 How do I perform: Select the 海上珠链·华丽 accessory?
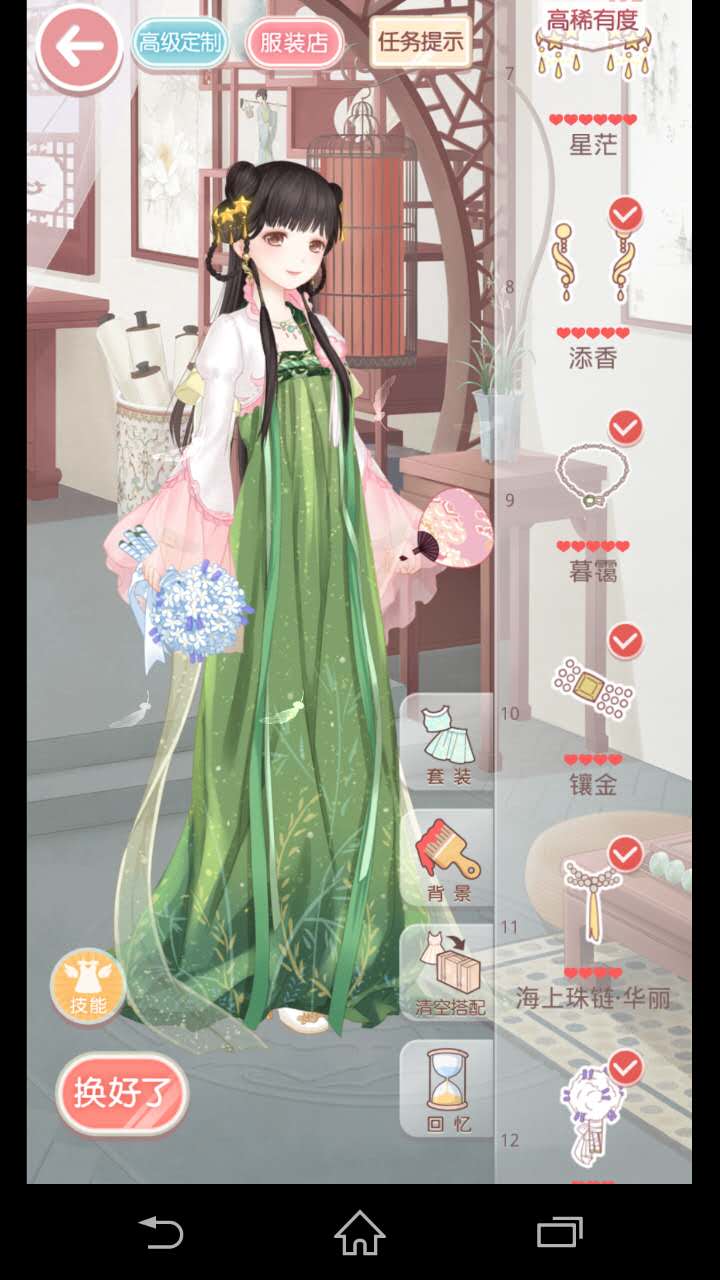click(x=593, y=900)
